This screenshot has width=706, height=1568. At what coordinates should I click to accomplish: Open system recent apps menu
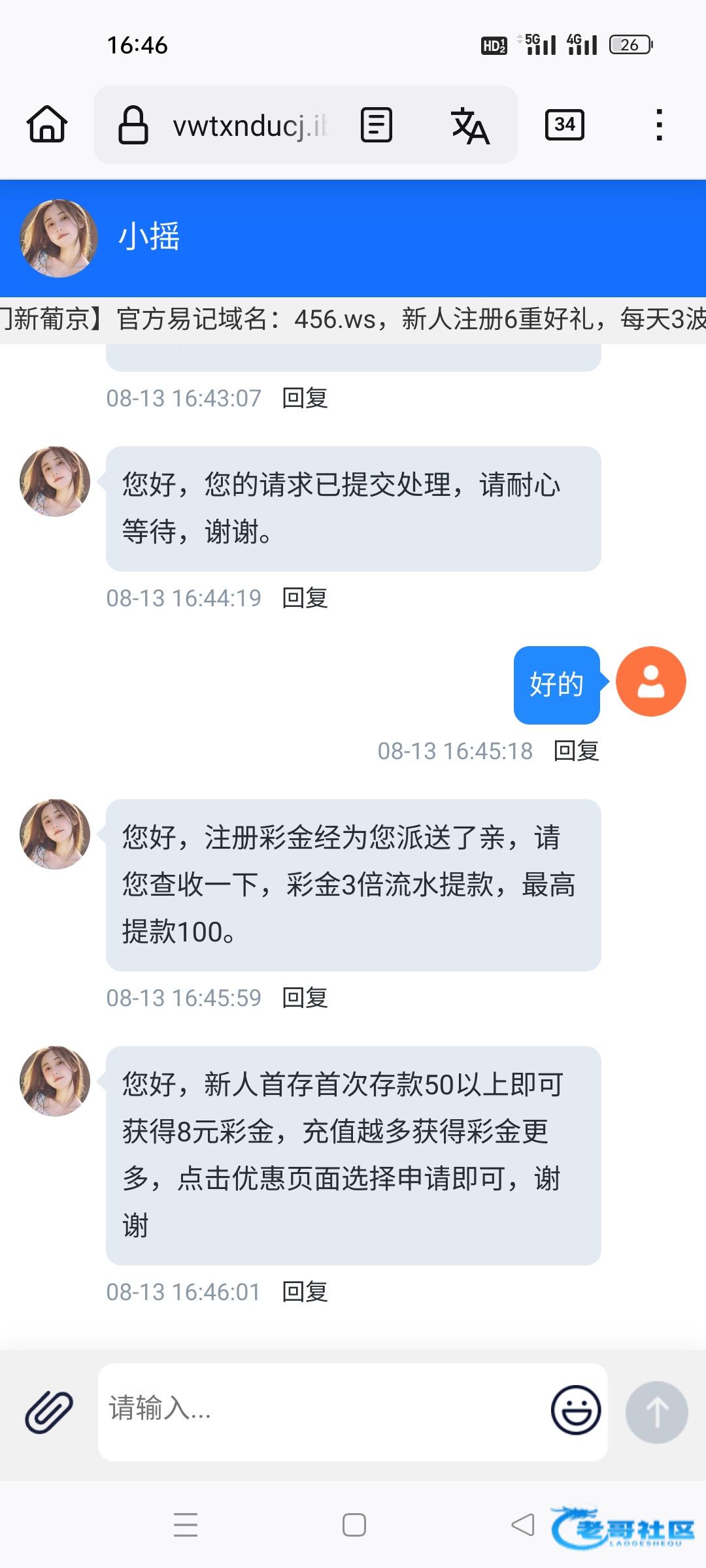[x=186, y=1524]
